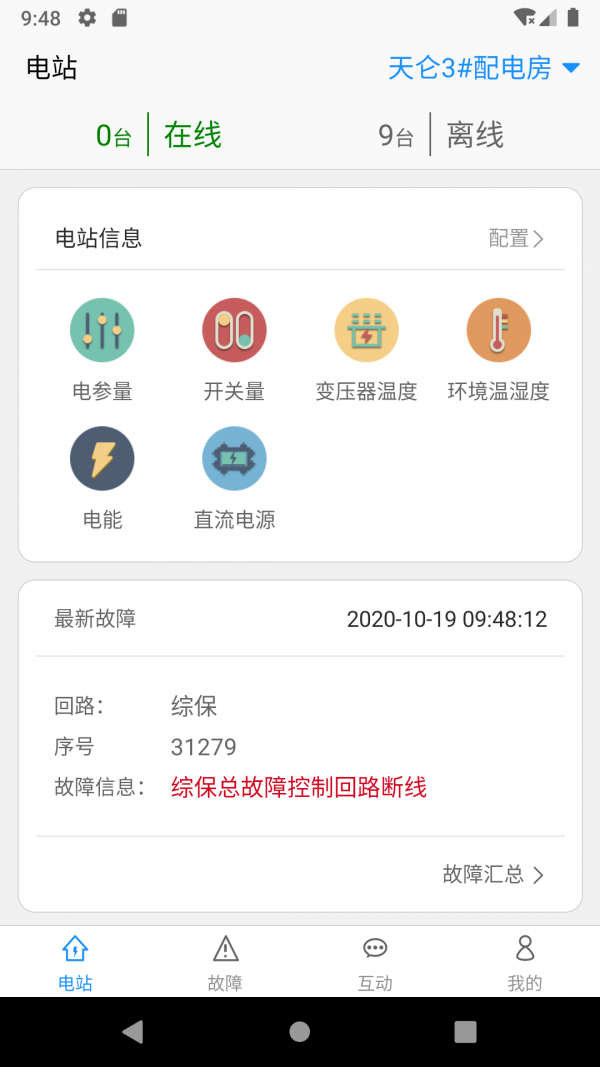The image size is (600, 1067).
Task: Tap the system home button
Action: coord(300,1031)
